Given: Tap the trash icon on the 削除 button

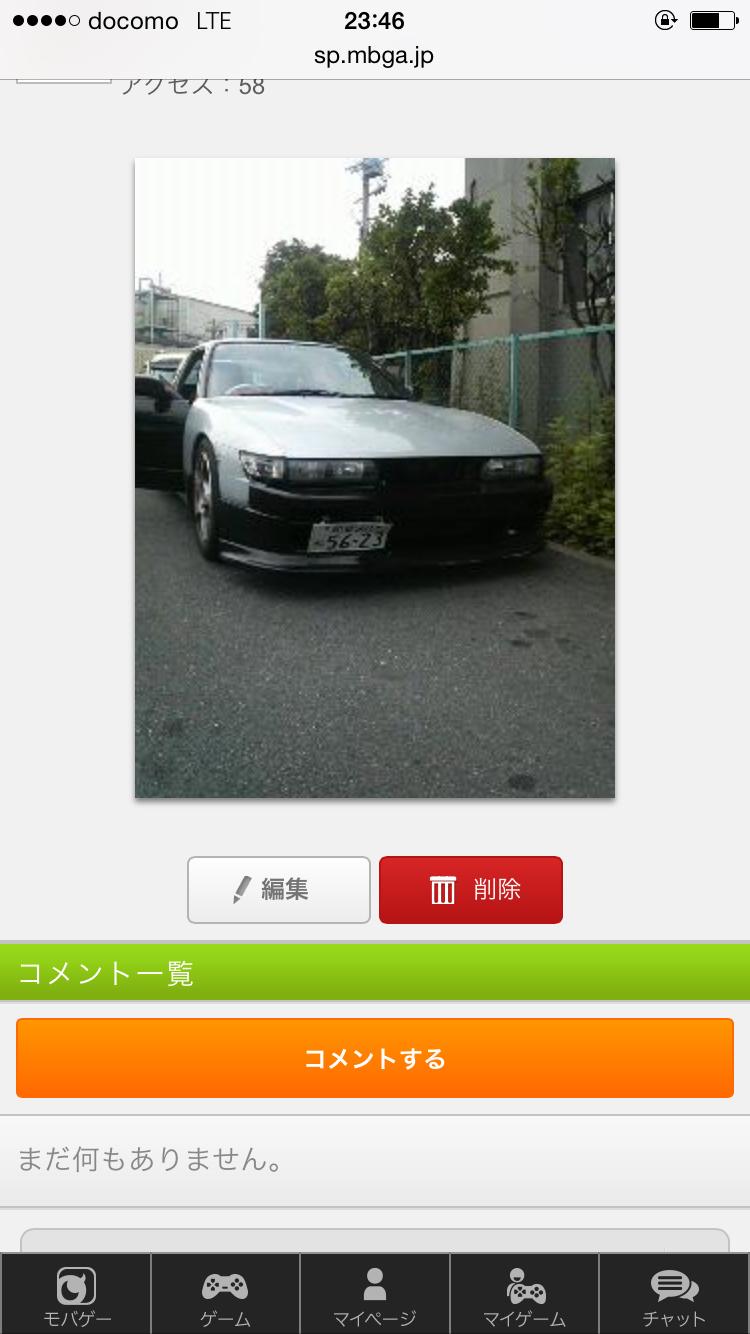Looking at the screenshot, I should coord(442,889).
